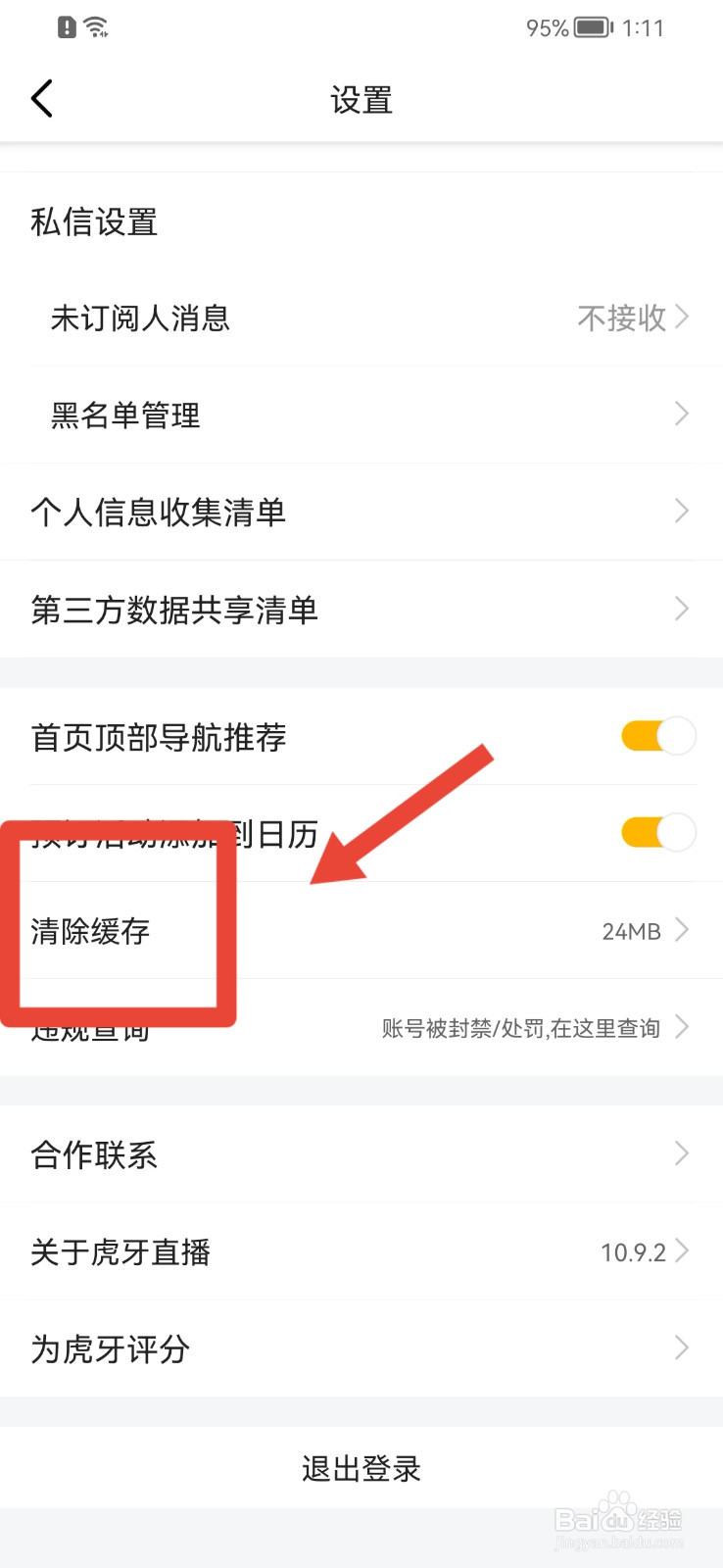Expand 未订阅人消息 via its chevron

pyautogui.click(x=681, y=318)
